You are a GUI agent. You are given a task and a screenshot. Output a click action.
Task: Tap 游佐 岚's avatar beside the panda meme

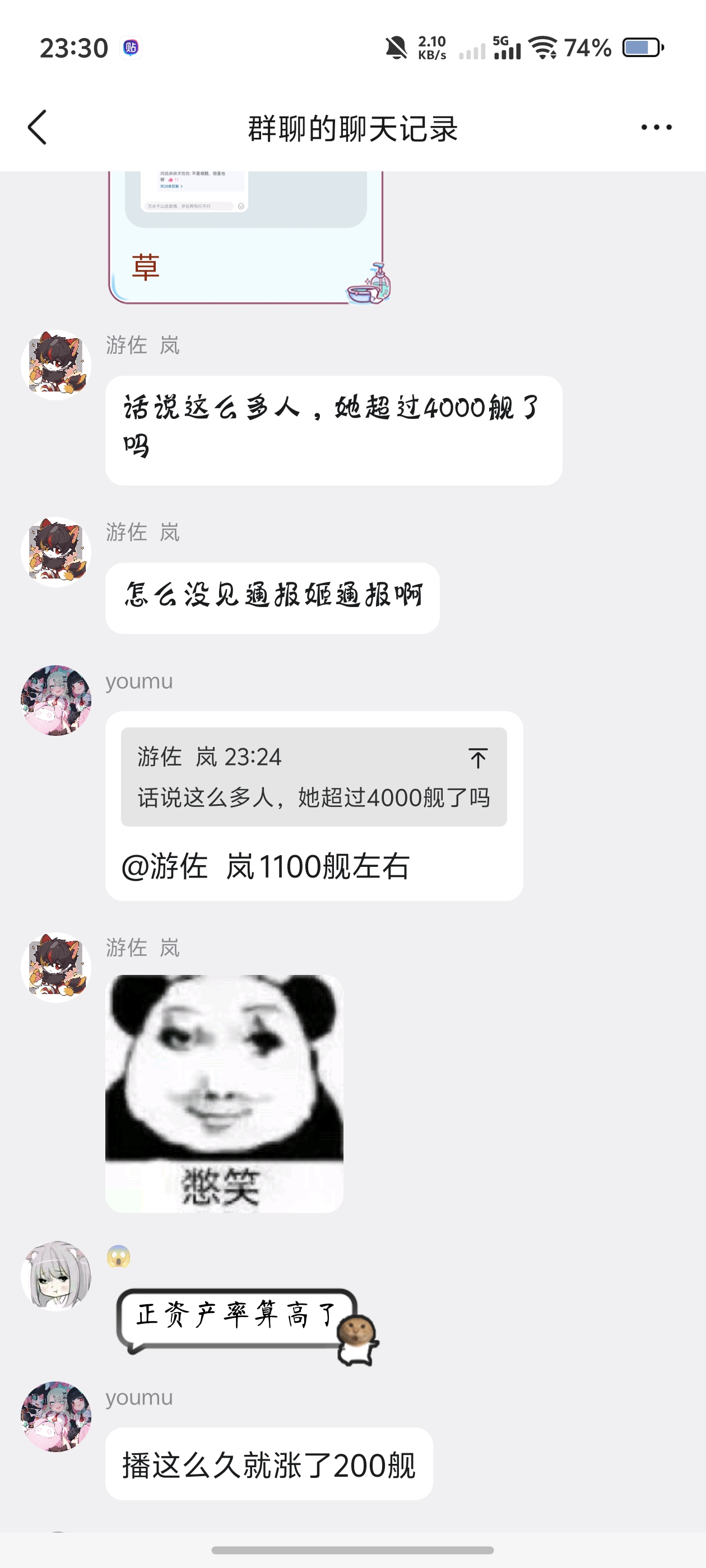[56, 967]
